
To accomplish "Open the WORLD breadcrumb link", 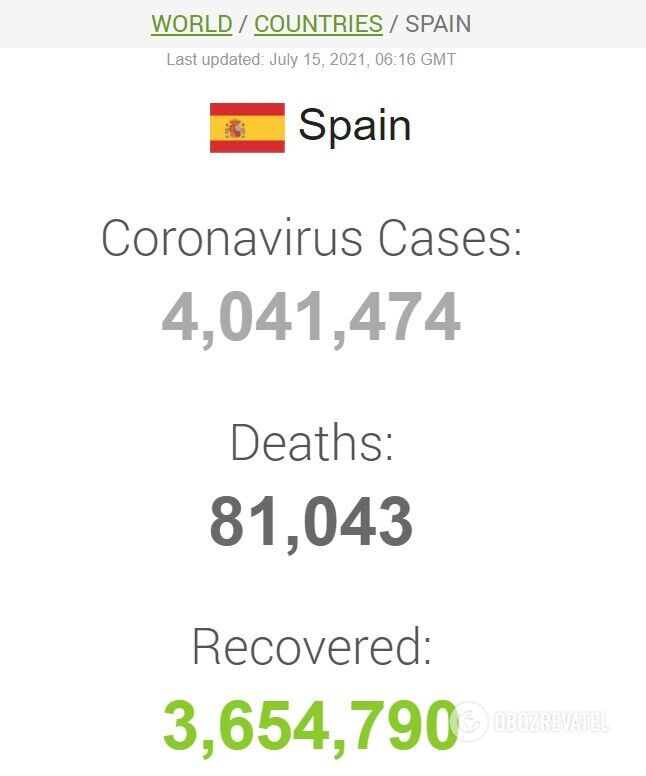I will click(x=191, y=23).
